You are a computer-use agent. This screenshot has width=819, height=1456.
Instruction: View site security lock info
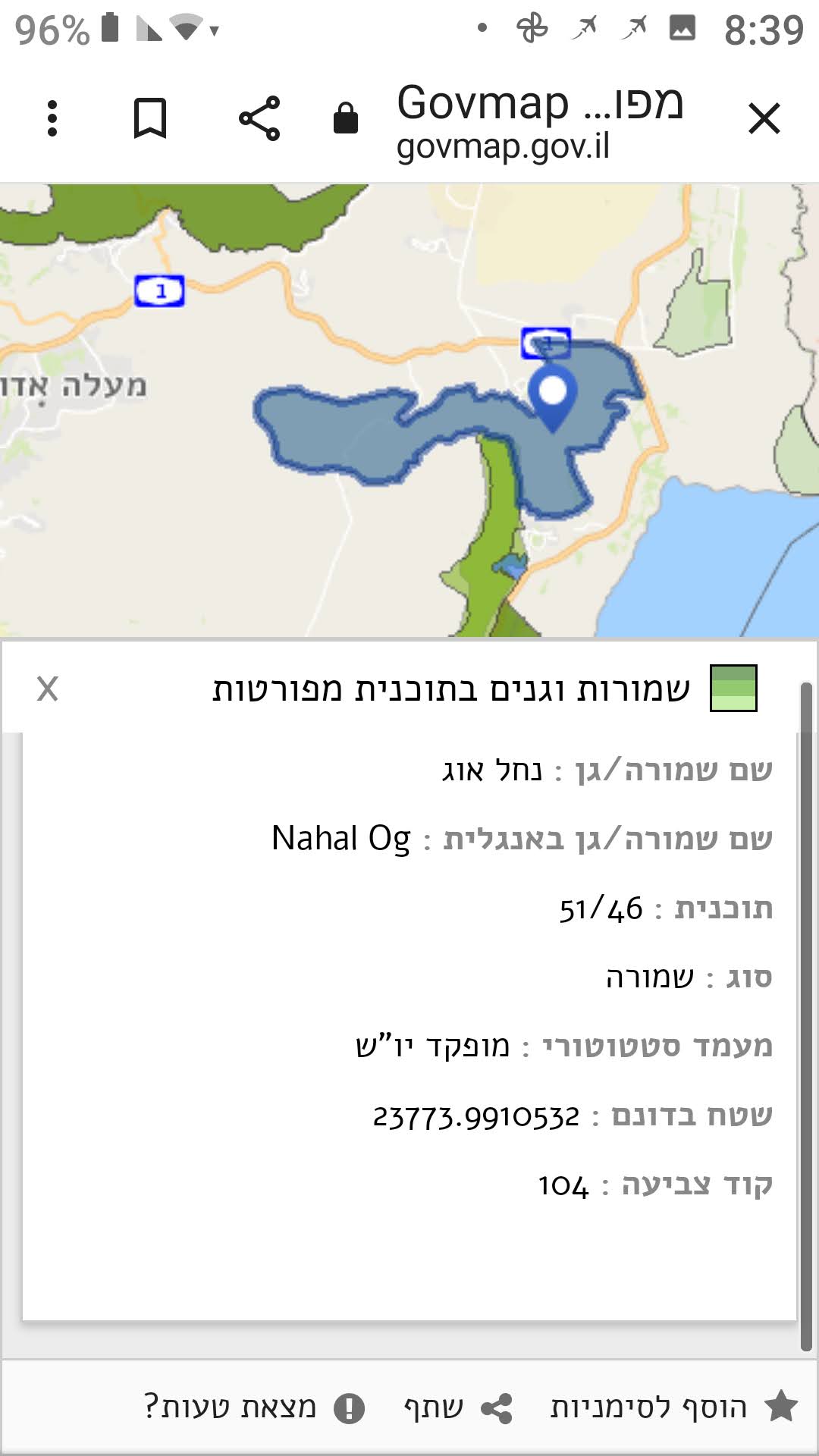[x=346, y=119]
